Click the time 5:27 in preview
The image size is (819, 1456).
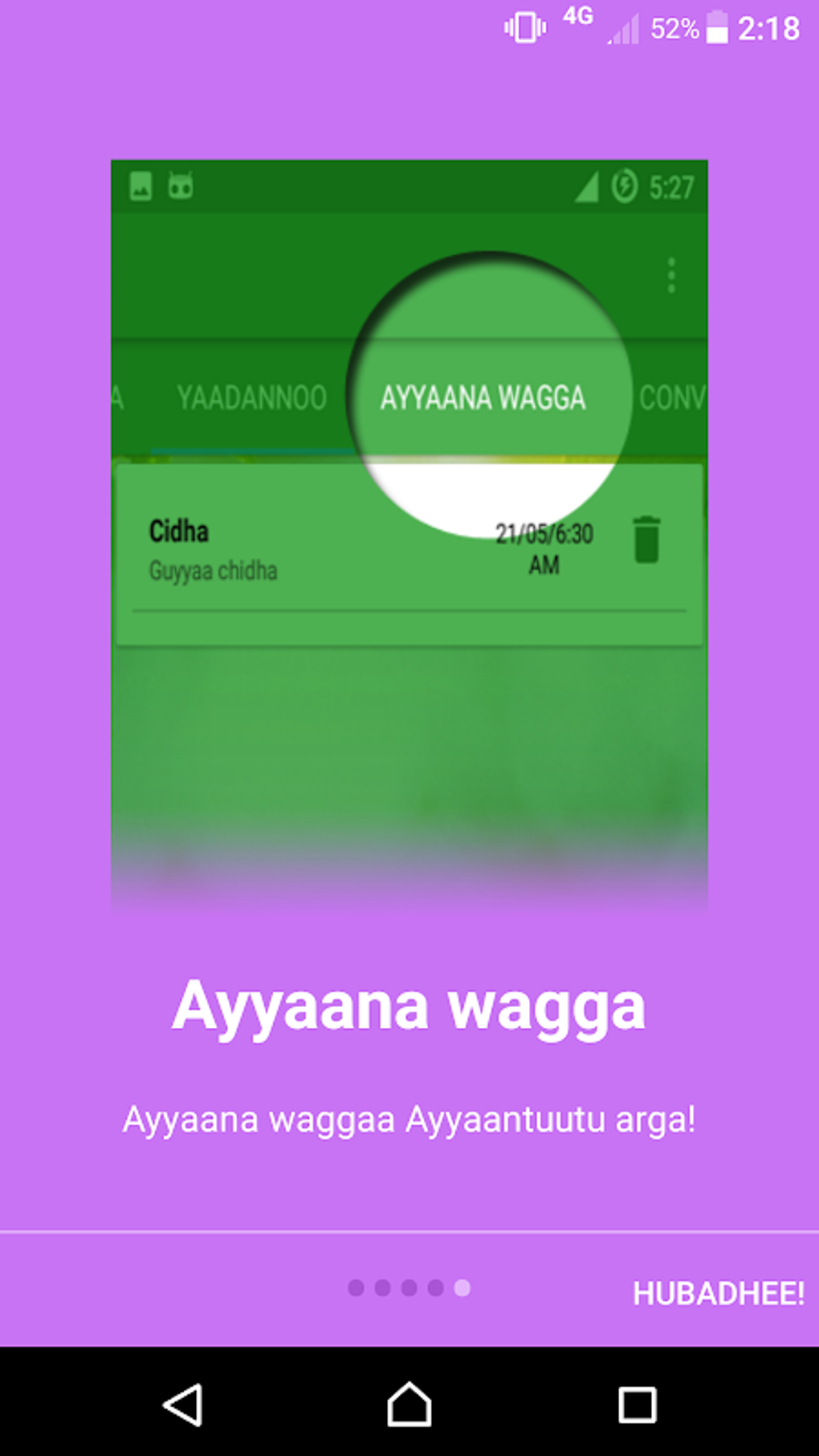pyautogui.click(x=673, y=186)
